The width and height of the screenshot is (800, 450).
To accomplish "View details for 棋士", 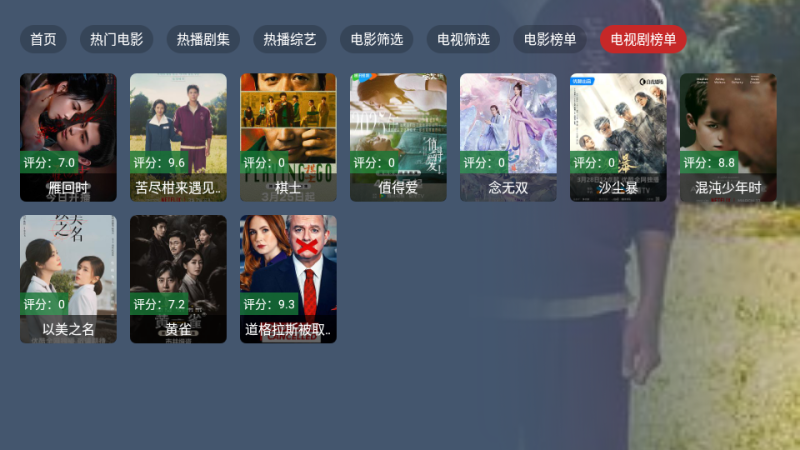I will point(288,137).
